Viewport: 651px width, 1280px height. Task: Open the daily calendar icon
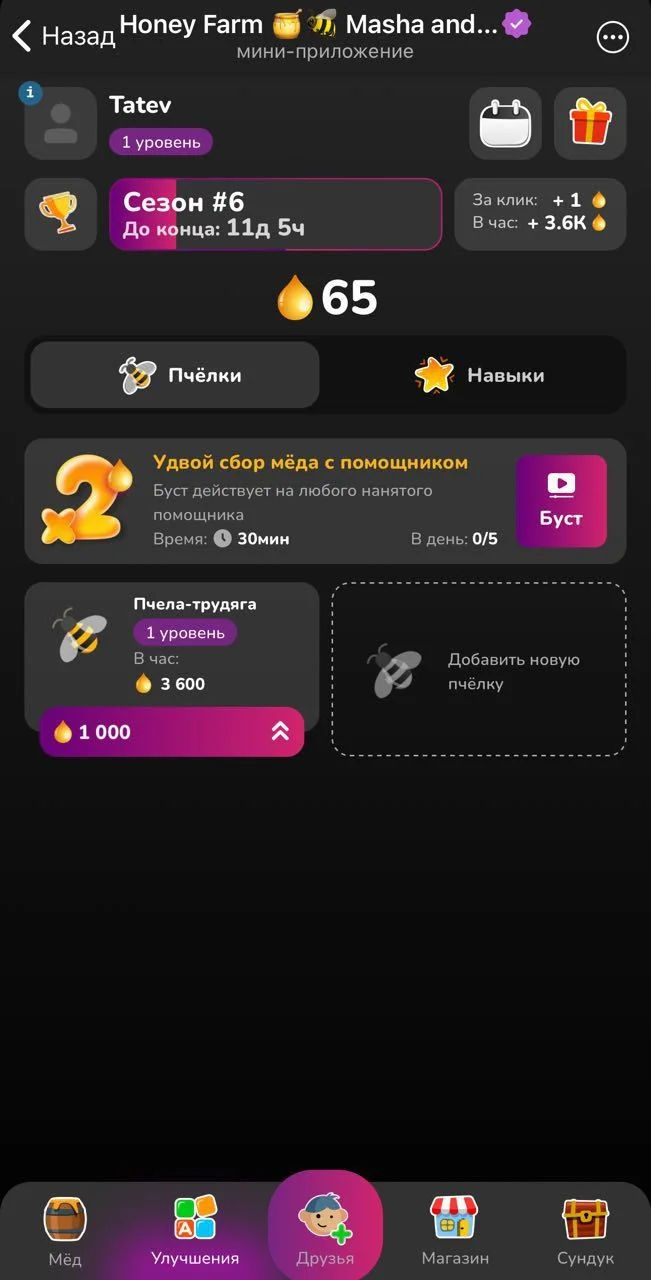coord(505,124)
